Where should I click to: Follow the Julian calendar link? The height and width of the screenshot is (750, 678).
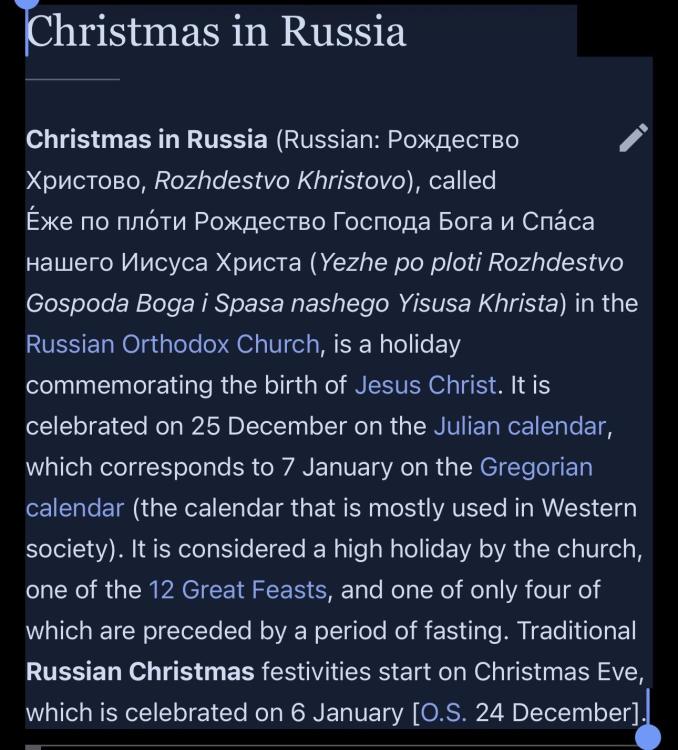(519, 426)
